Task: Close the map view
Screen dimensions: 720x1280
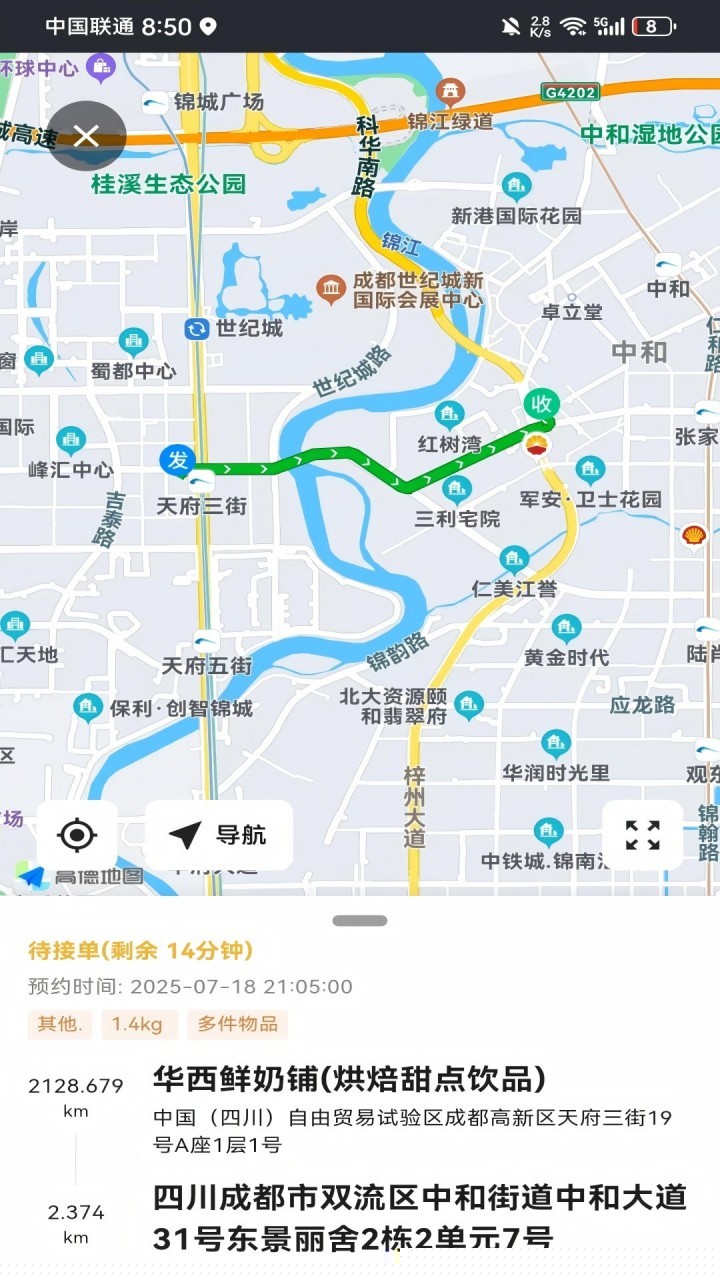Action: point(87,136)
